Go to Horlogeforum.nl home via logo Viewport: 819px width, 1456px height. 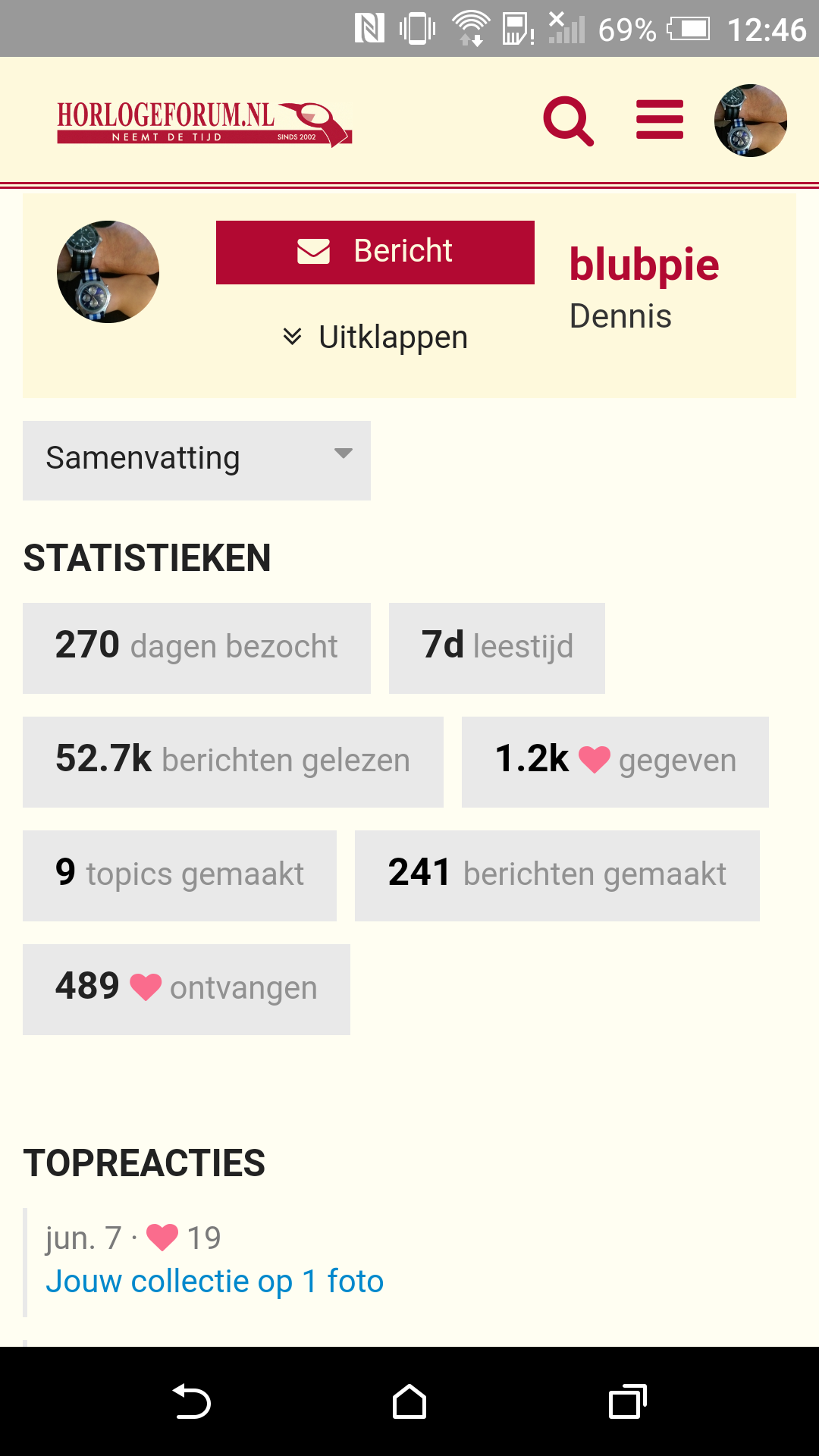[204, 124]
